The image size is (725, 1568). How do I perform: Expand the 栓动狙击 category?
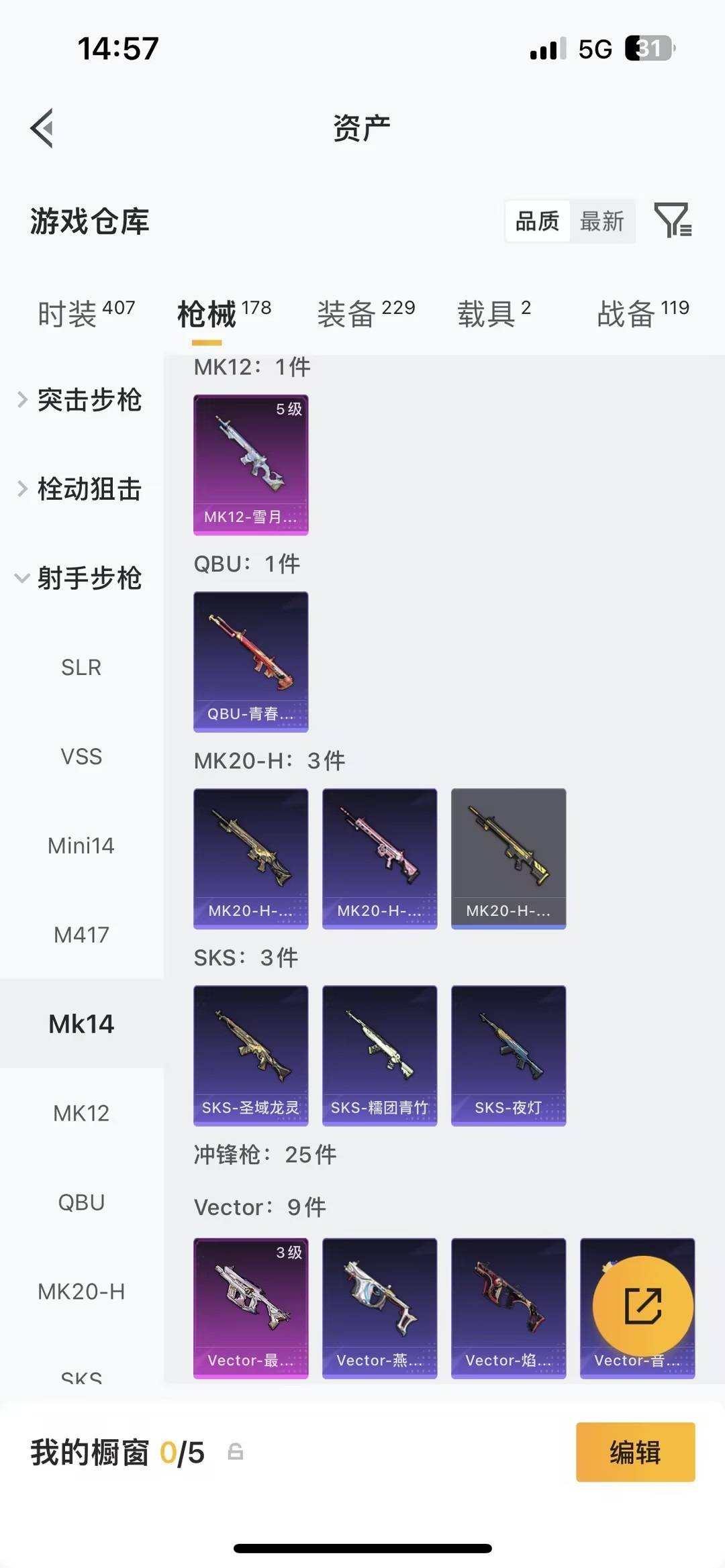[91, 490]
